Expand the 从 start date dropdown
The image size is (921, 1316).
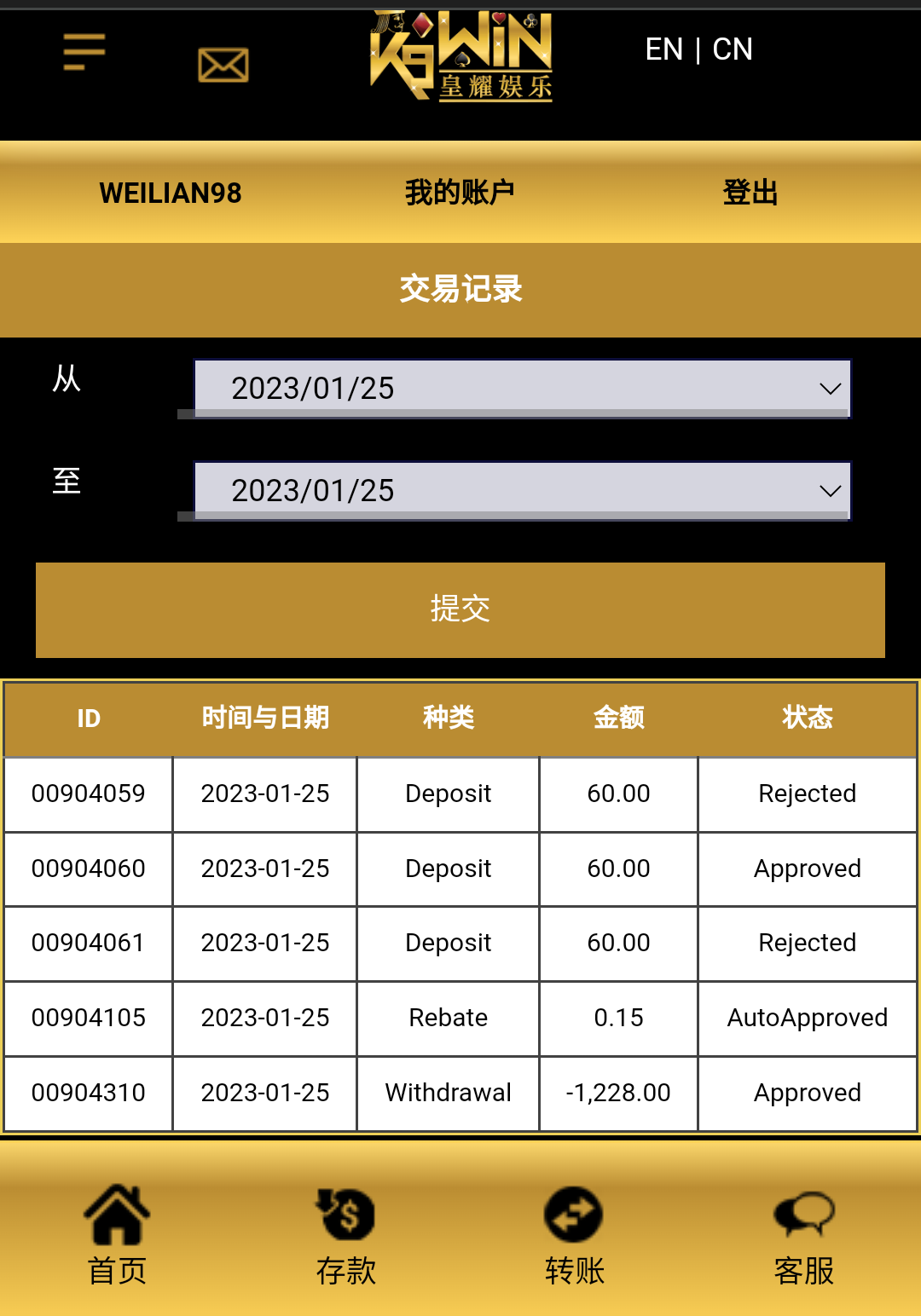(x=522, y=389)
